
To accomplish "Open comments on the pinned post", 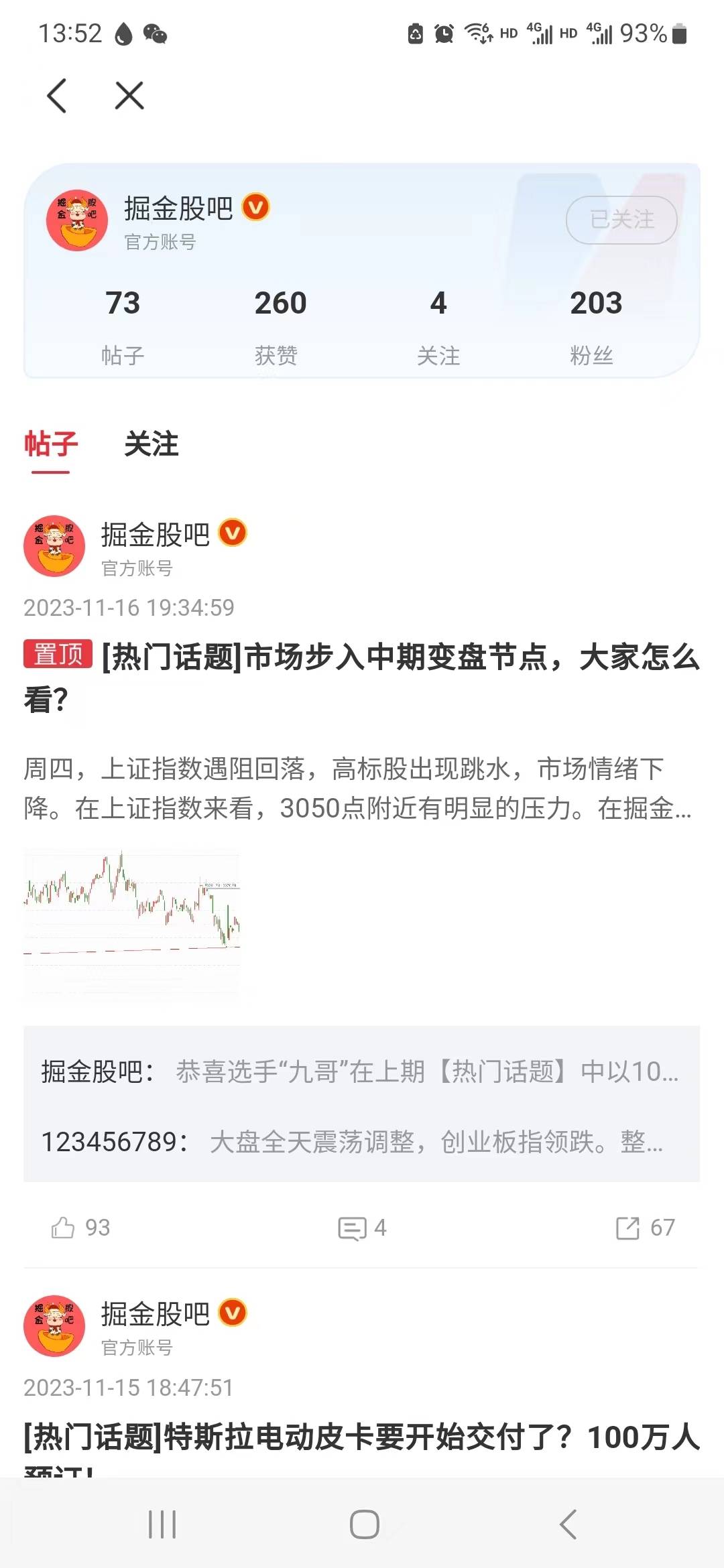I will (362, 1228).
